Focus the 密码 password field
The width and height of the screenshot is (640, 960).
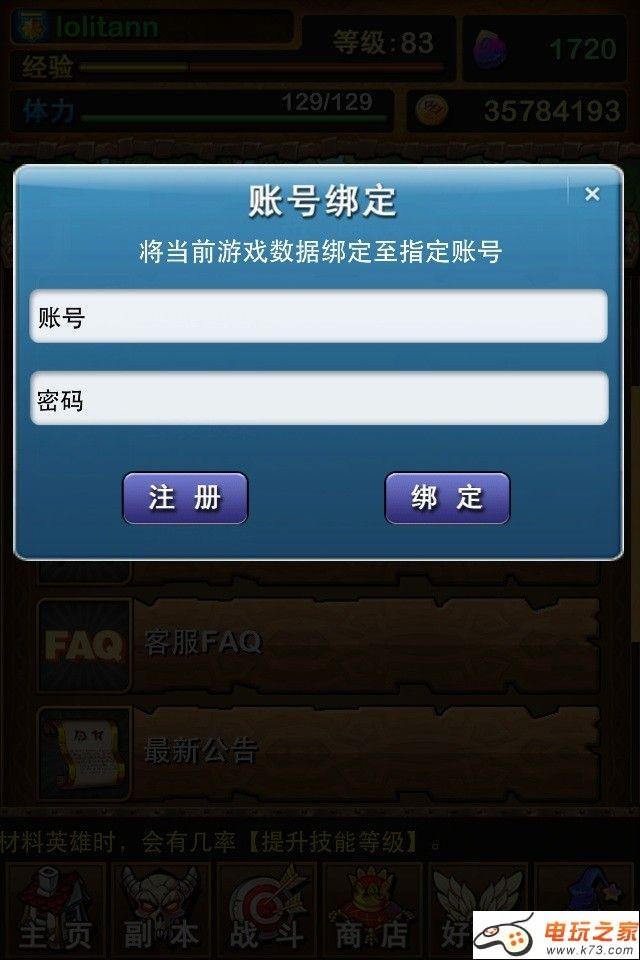pyautogui.click(x=318, y=399)
